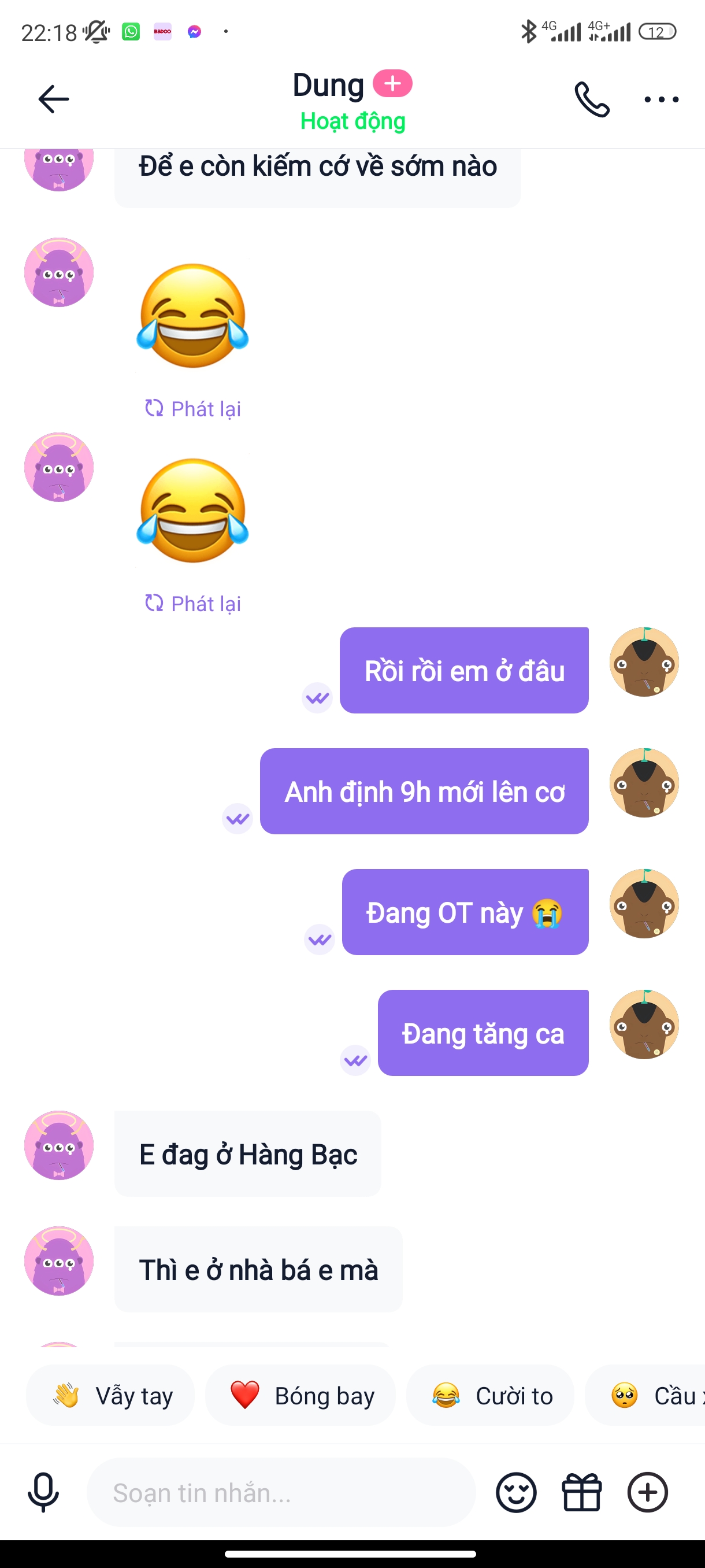Replay the second laughing emoji animation
The height and width of the screenshot is (1568, 705).
point(193,603)
